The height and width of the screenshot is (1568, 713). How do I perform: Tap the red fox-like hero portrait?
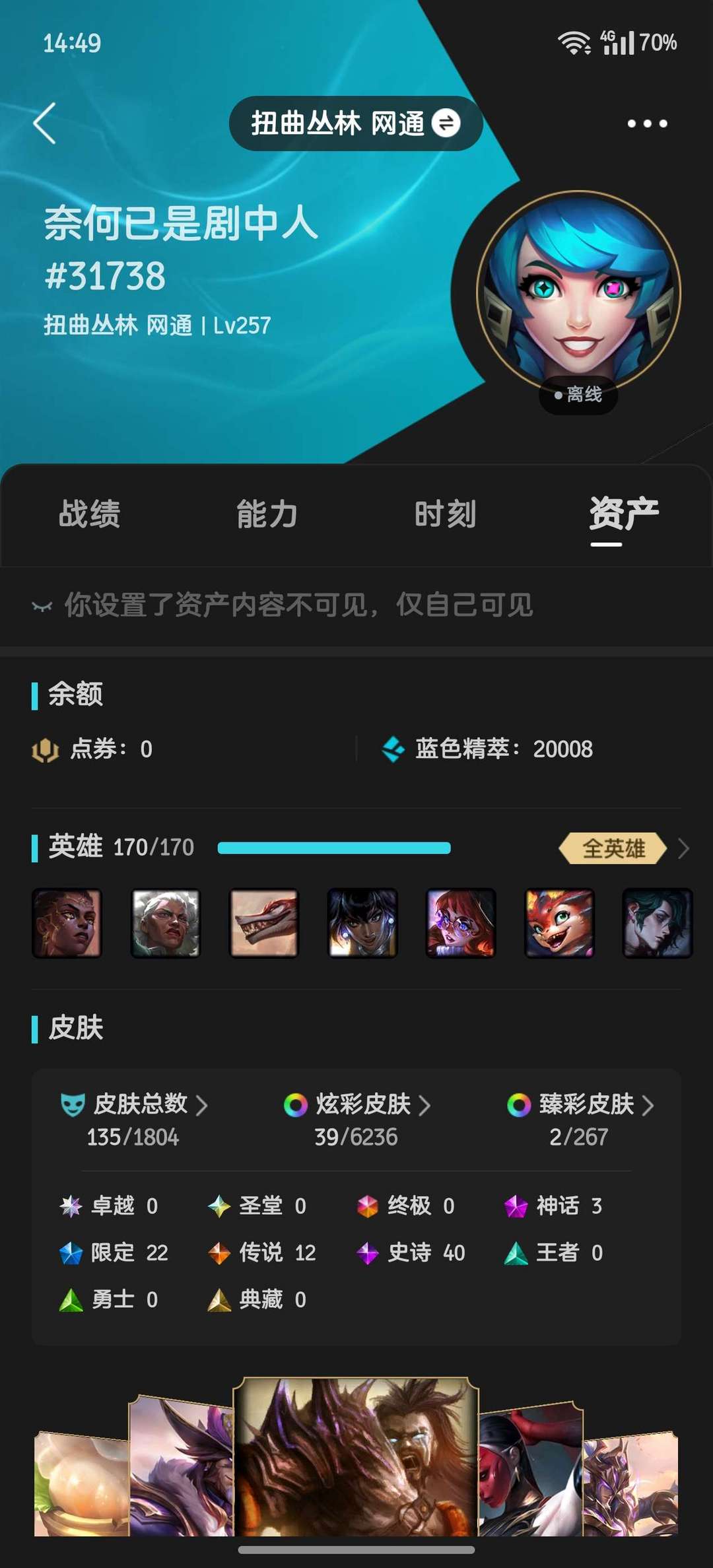[559, 923]
